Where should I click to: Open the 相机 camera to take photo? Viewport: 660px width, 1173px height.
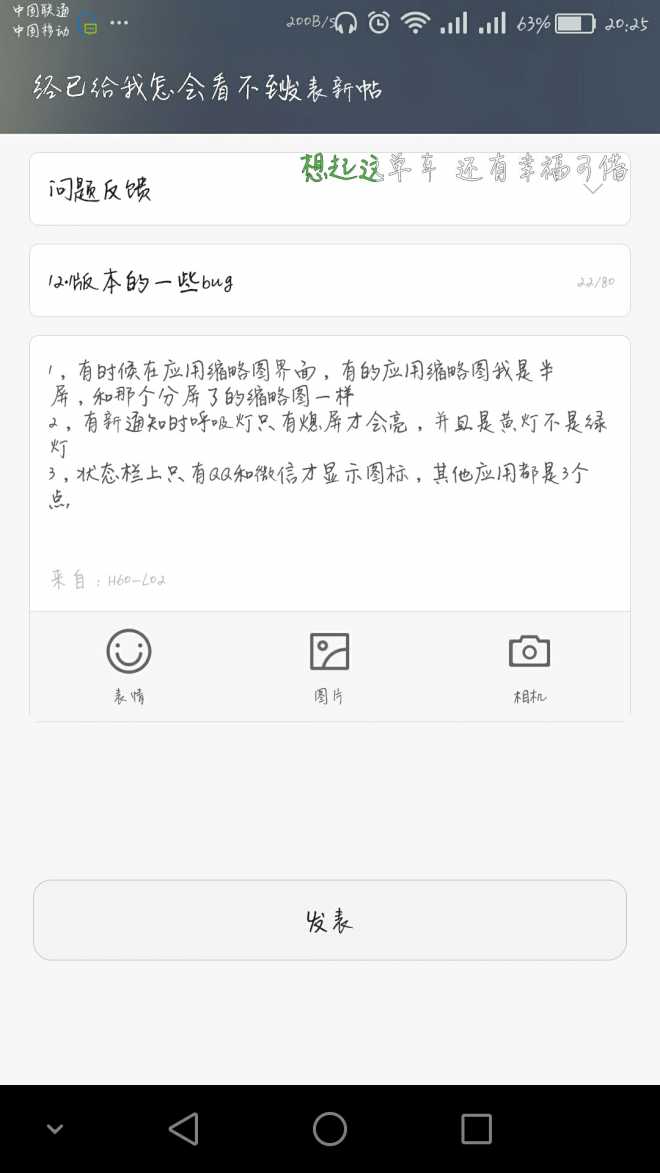coord(529,664)
